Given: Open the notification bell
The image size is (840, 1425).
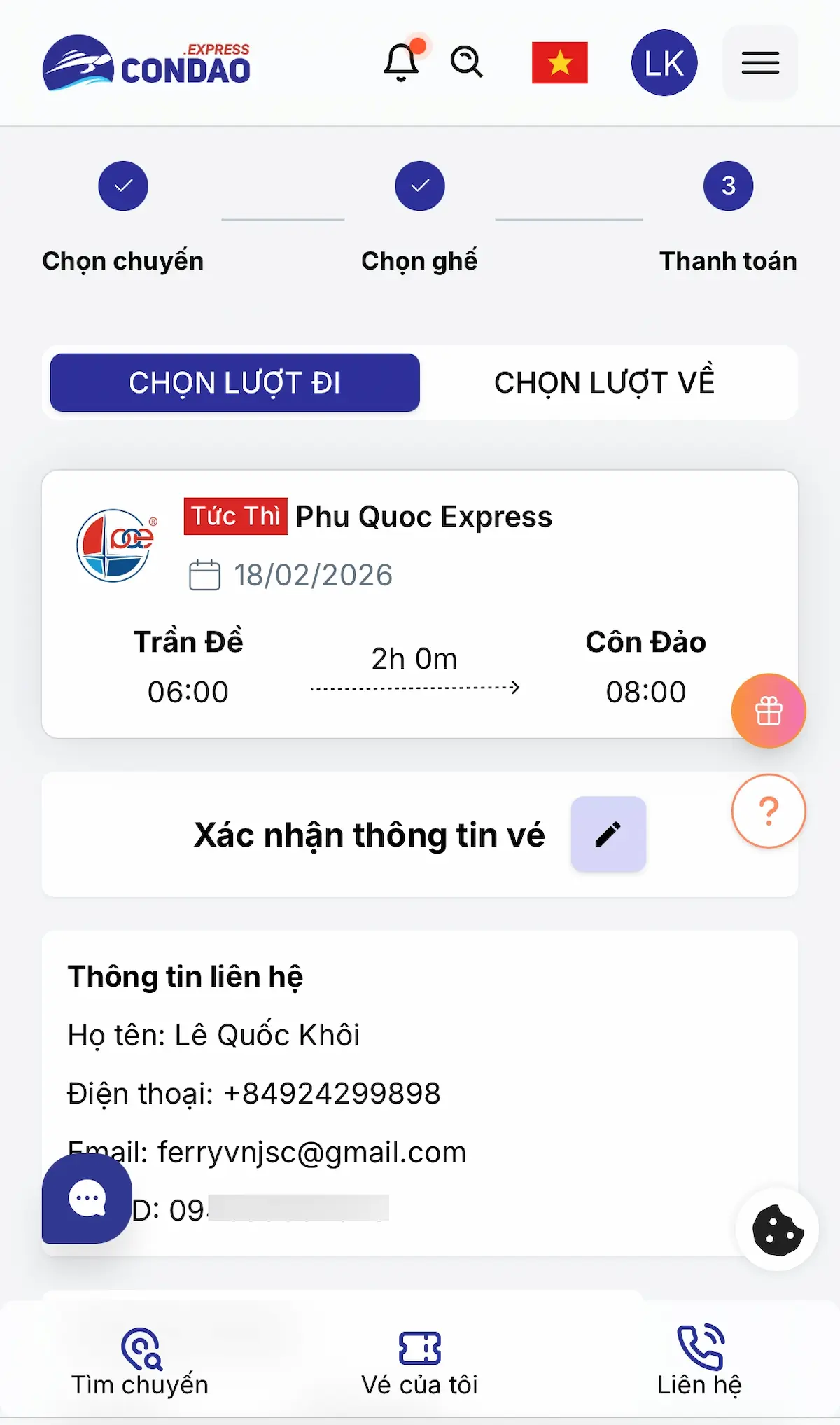Looking at the screenshot, I should (x=401, y=62).
